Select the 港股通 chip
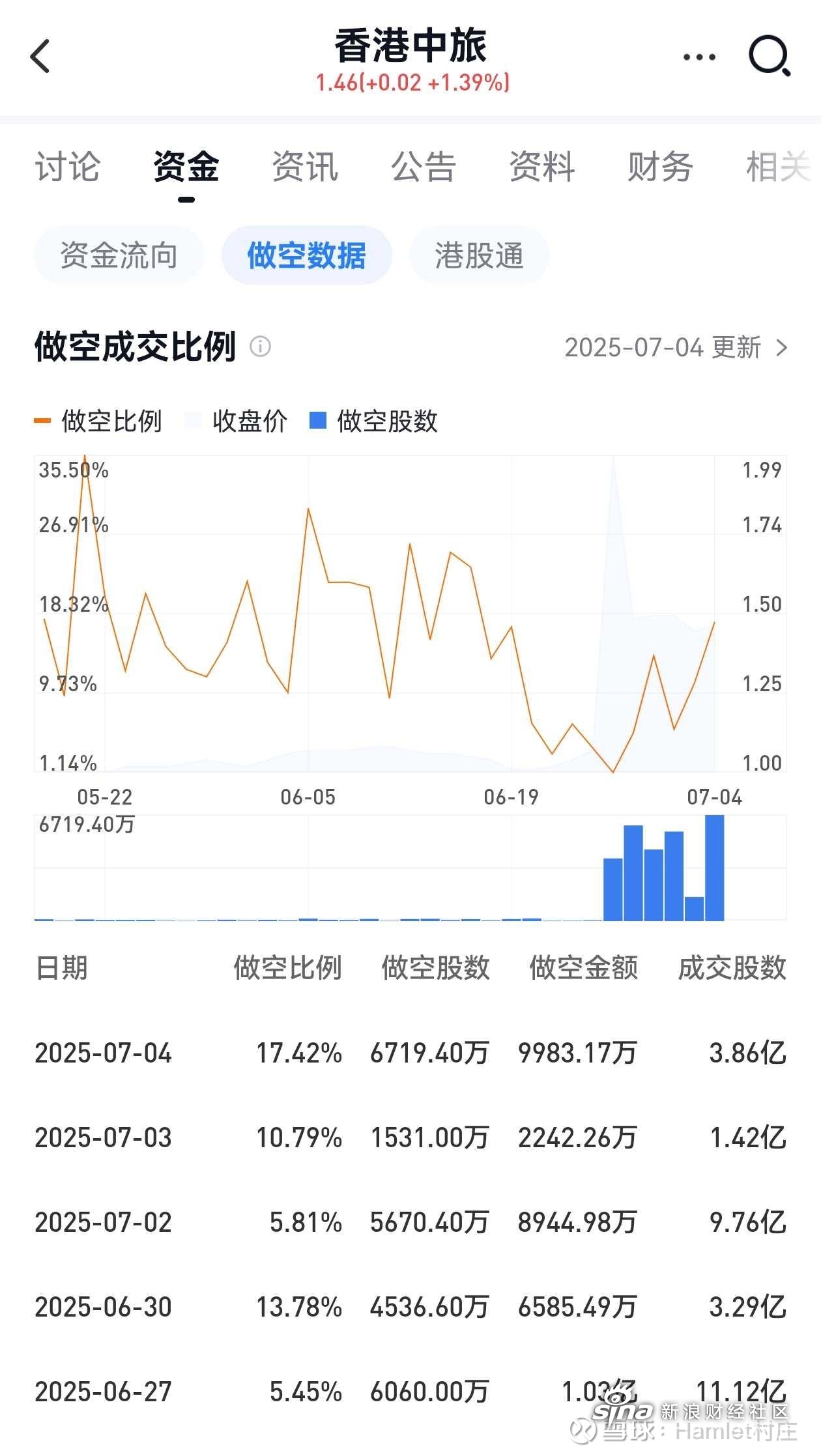 click(x=479, y=255)
